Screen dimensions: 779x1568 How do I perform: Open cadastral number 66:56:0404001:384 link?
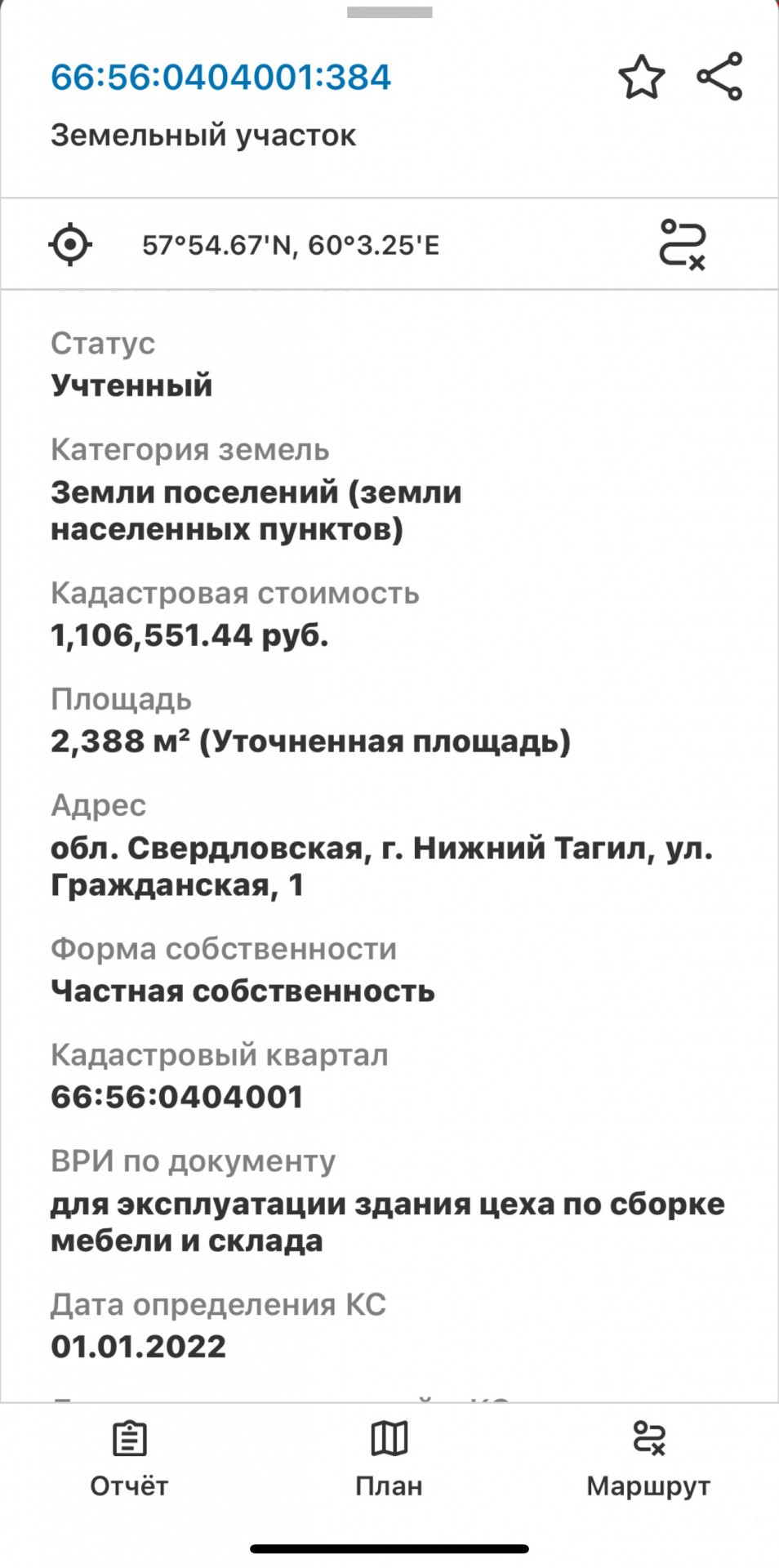click(221, 78)
